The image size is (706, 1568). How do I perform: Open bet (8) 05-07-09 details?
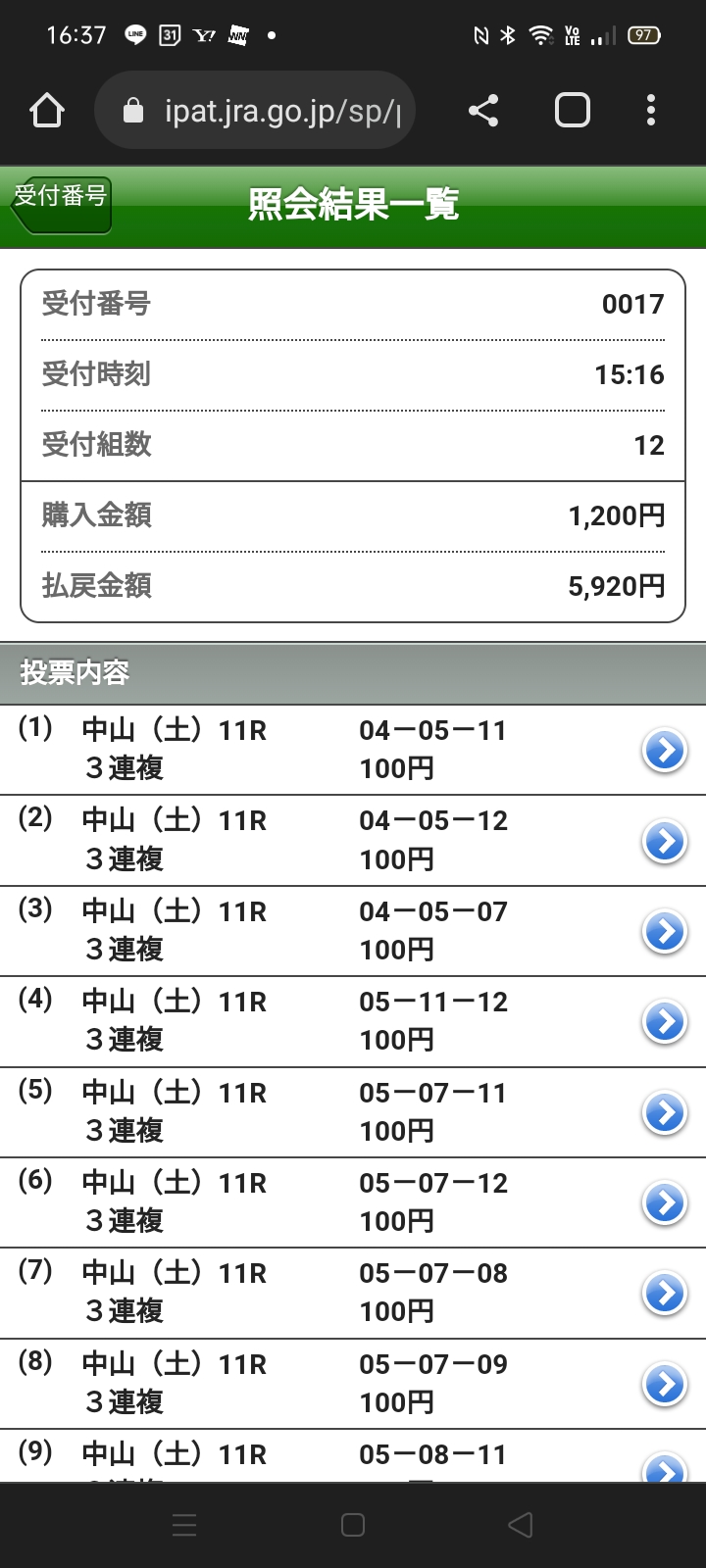pos(664,1384)
